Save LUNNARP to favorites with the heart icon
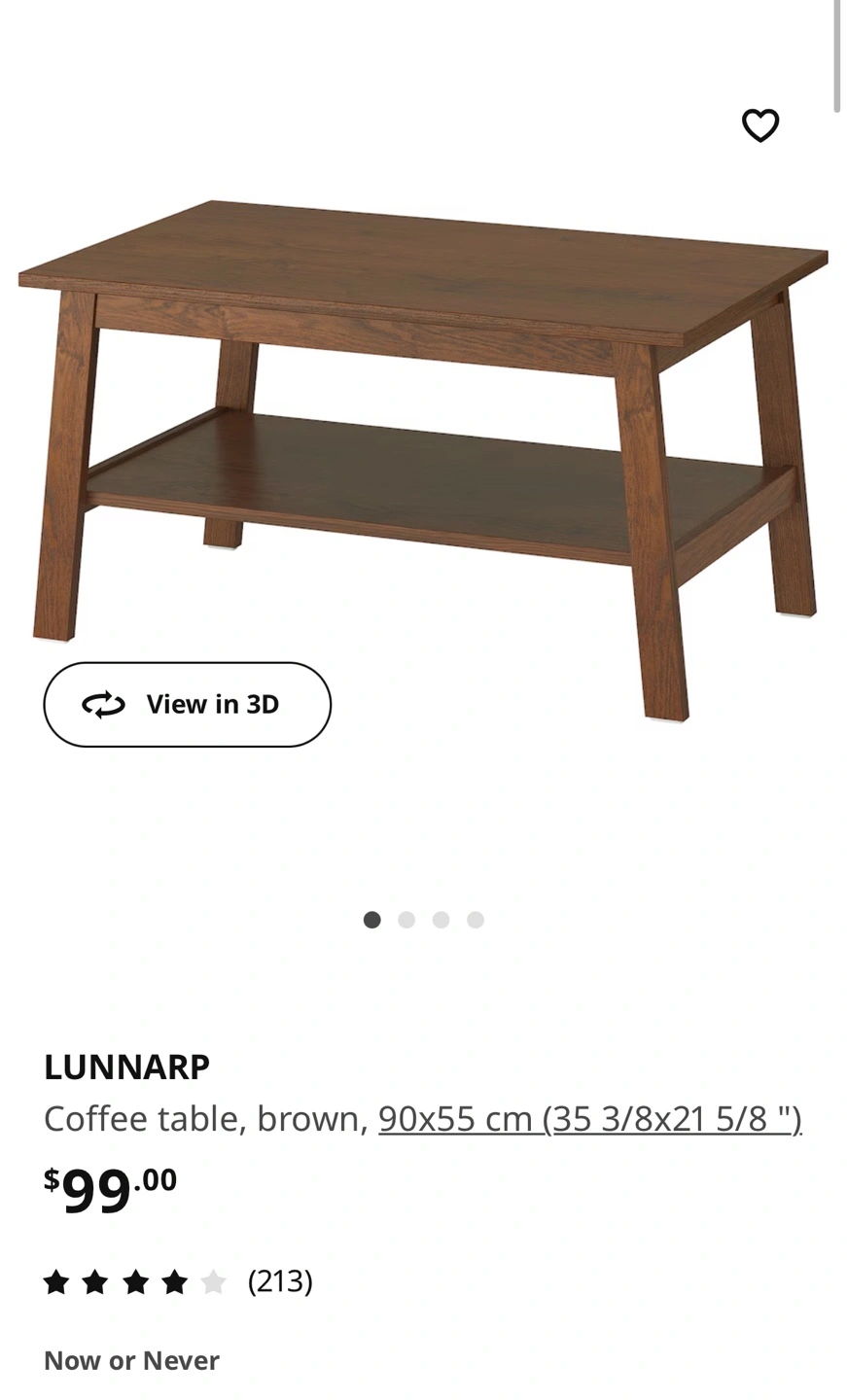This screenshot has height=1400, width=847. (x=759, y=125)
